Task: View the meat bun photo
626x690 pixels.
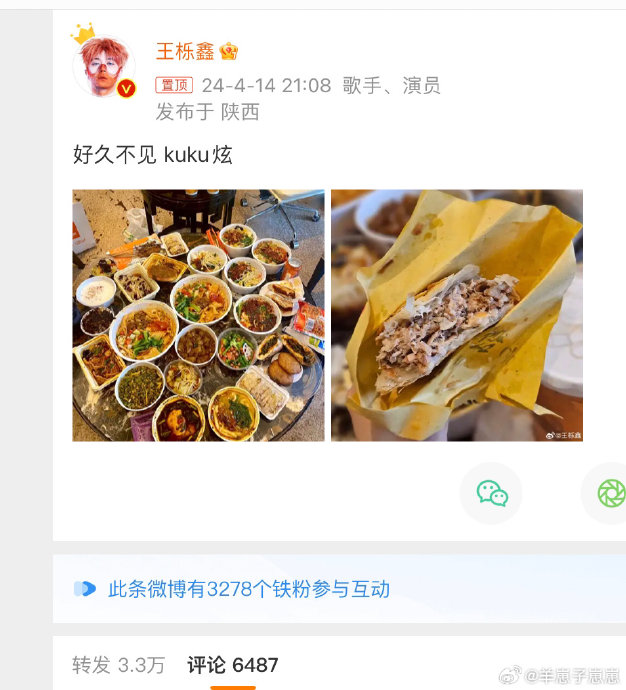Action: tap(457, 316)
